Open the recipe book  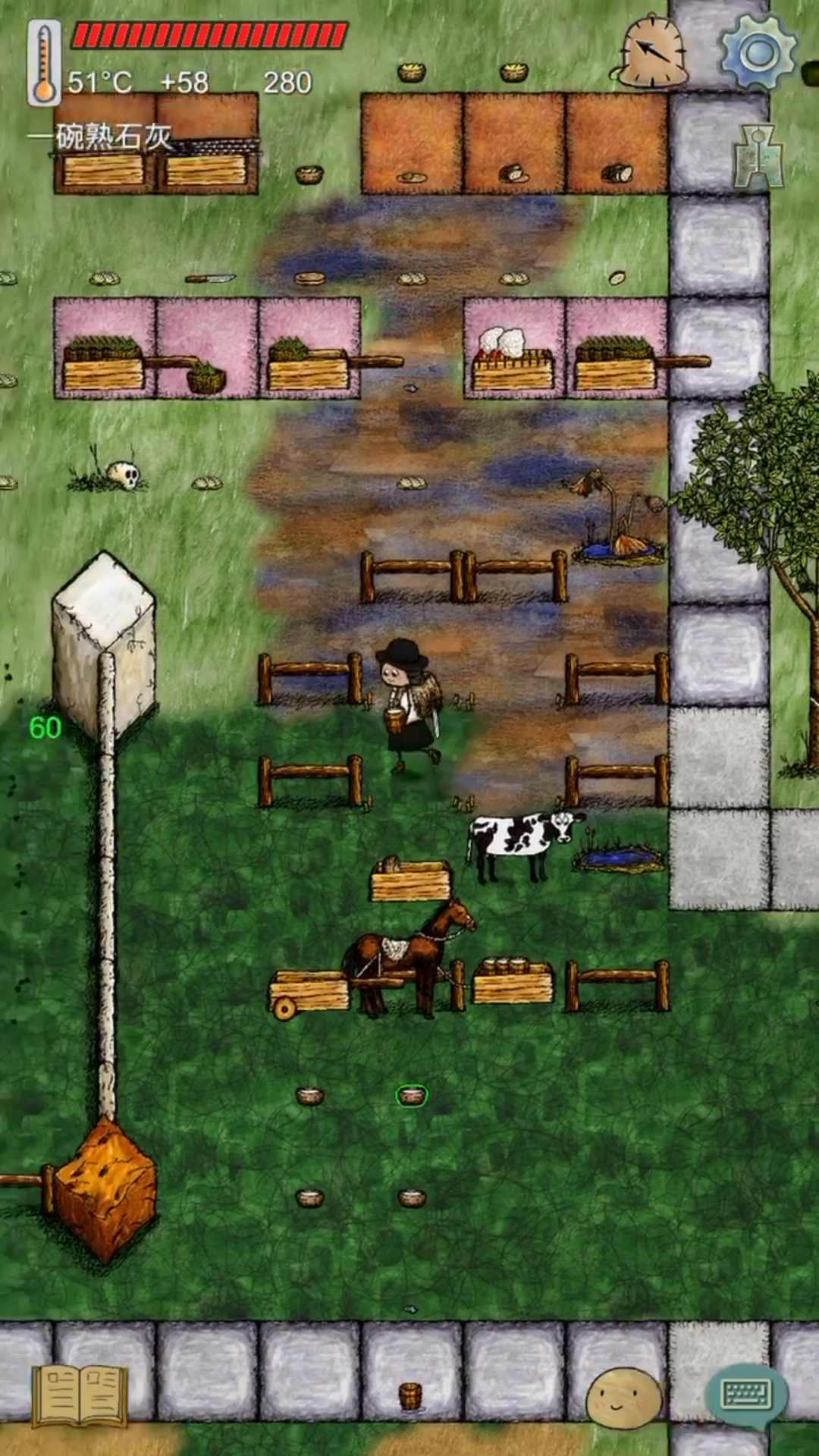pos(80,1394)
